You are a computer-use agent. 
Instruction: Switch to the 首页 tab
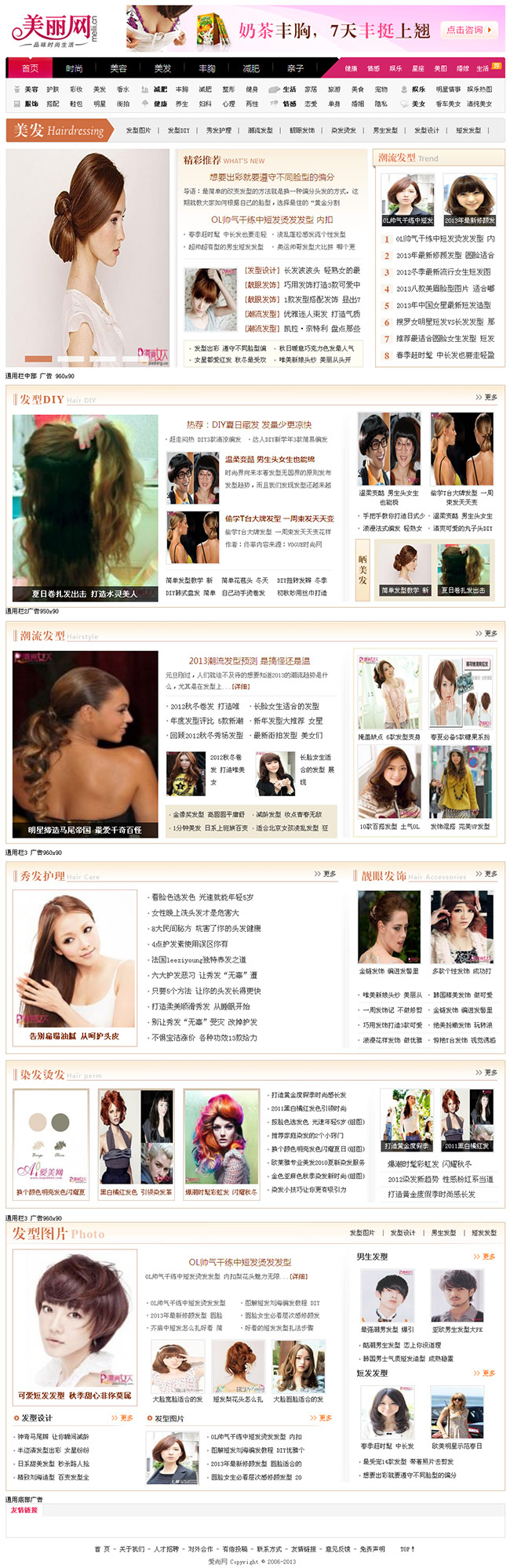click(x=30, y=68)
